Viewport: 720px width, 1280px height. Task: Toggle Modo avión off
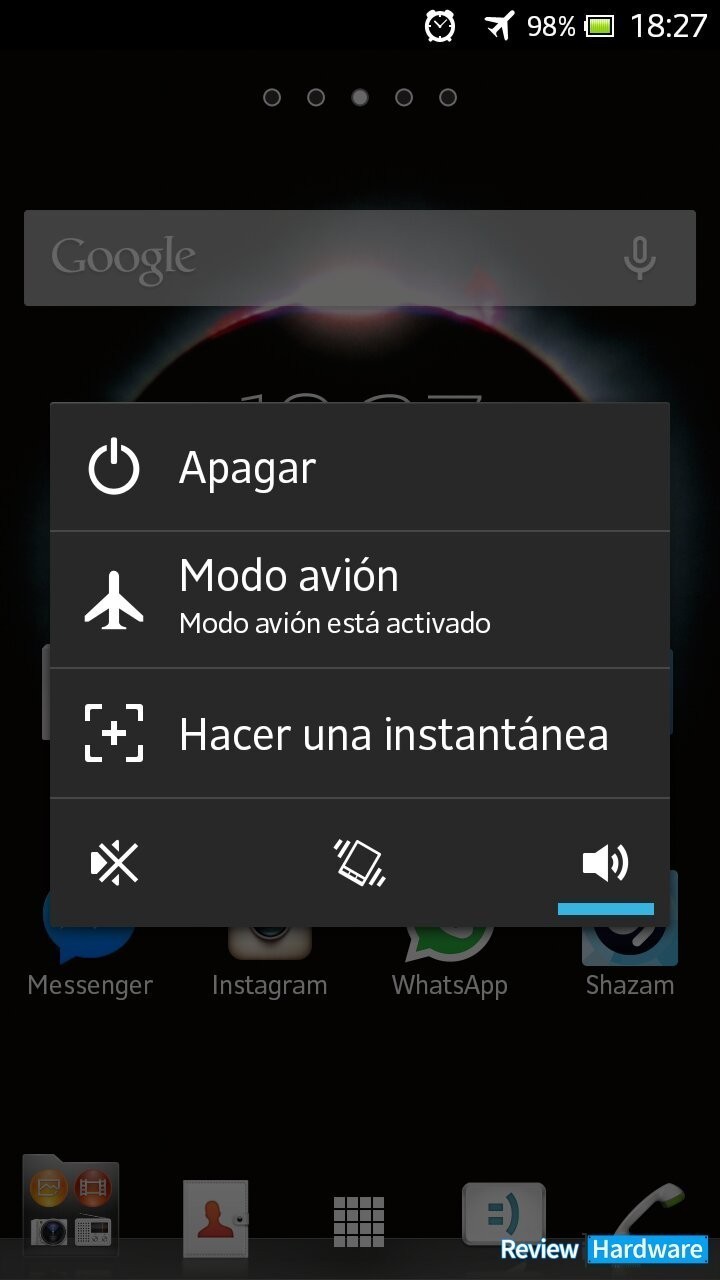tap(360, 599)
